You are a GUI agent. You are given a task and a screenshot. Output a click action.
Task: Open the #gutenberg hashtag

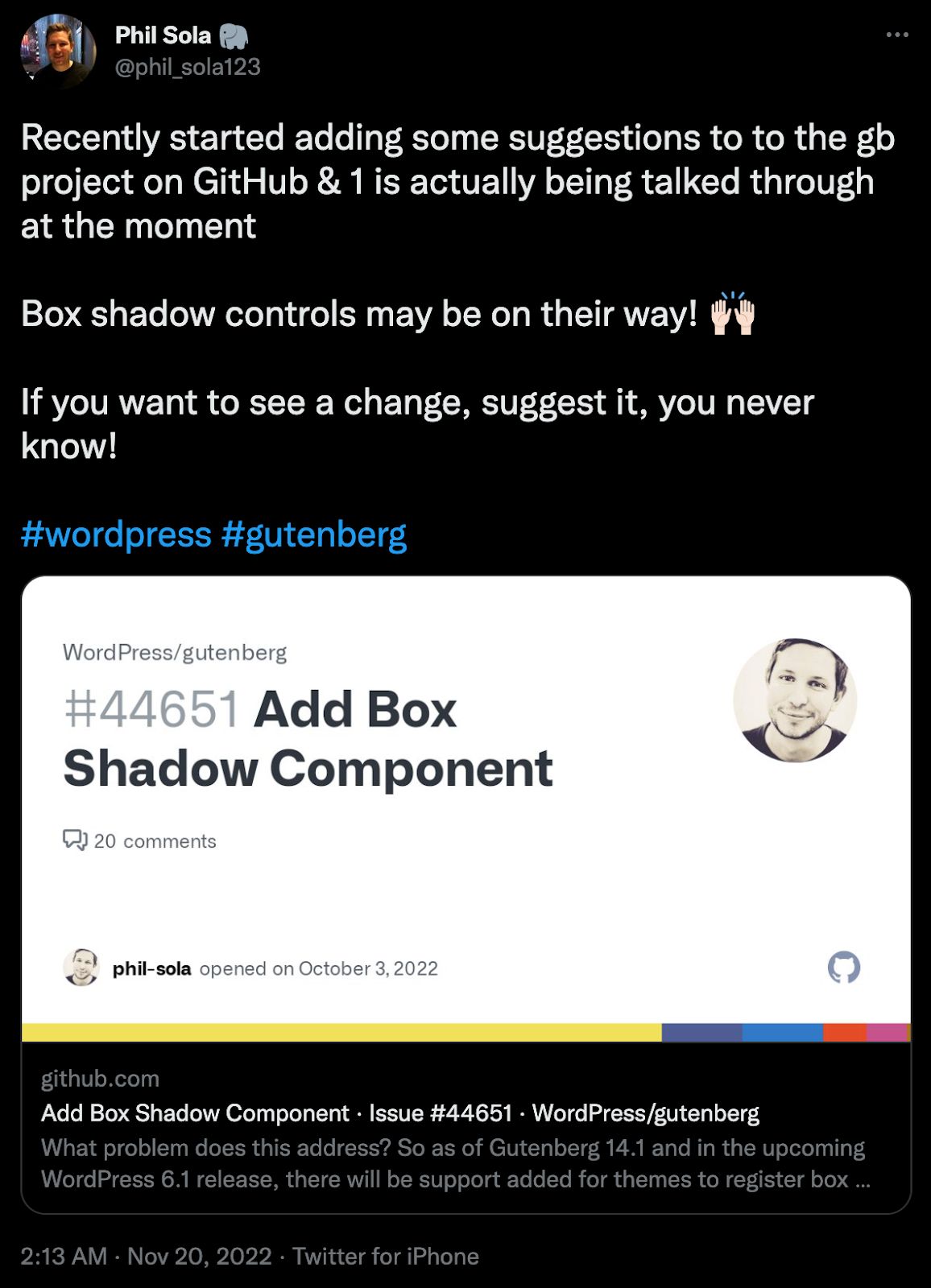pos(313,535)
